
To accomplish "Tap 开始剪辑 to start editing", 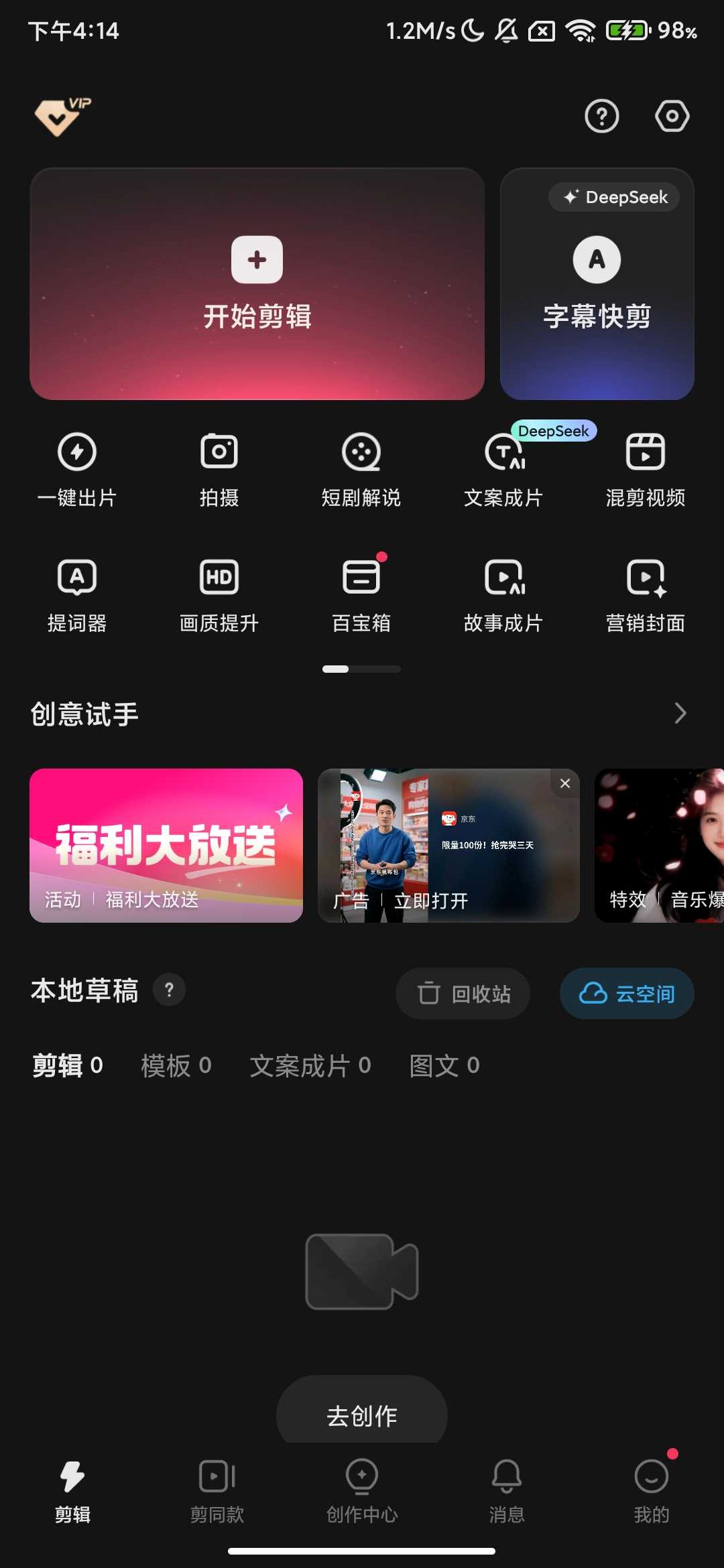I will point(257,284).
